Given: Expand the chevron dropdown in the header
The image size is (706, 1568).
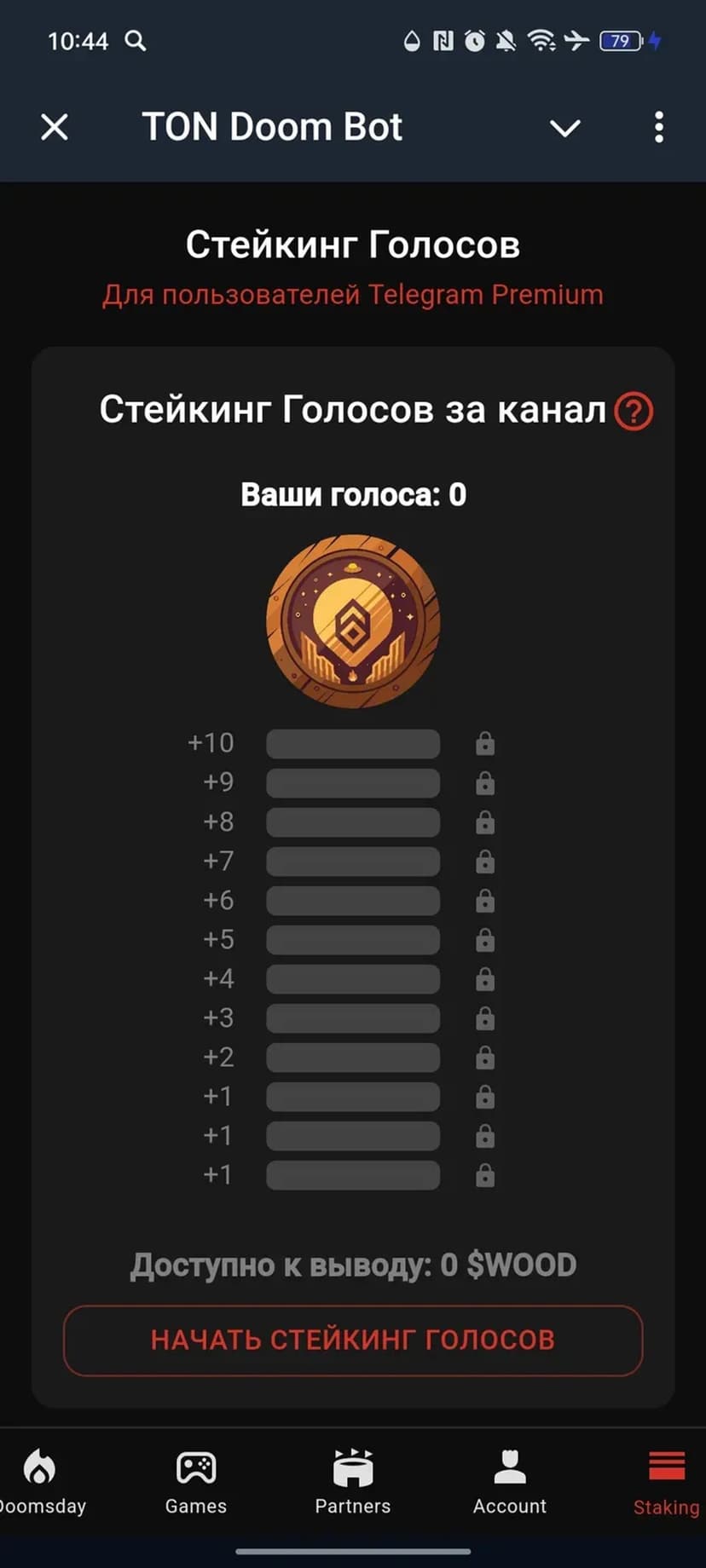Looking at the screenshot, I should (564, 129).
